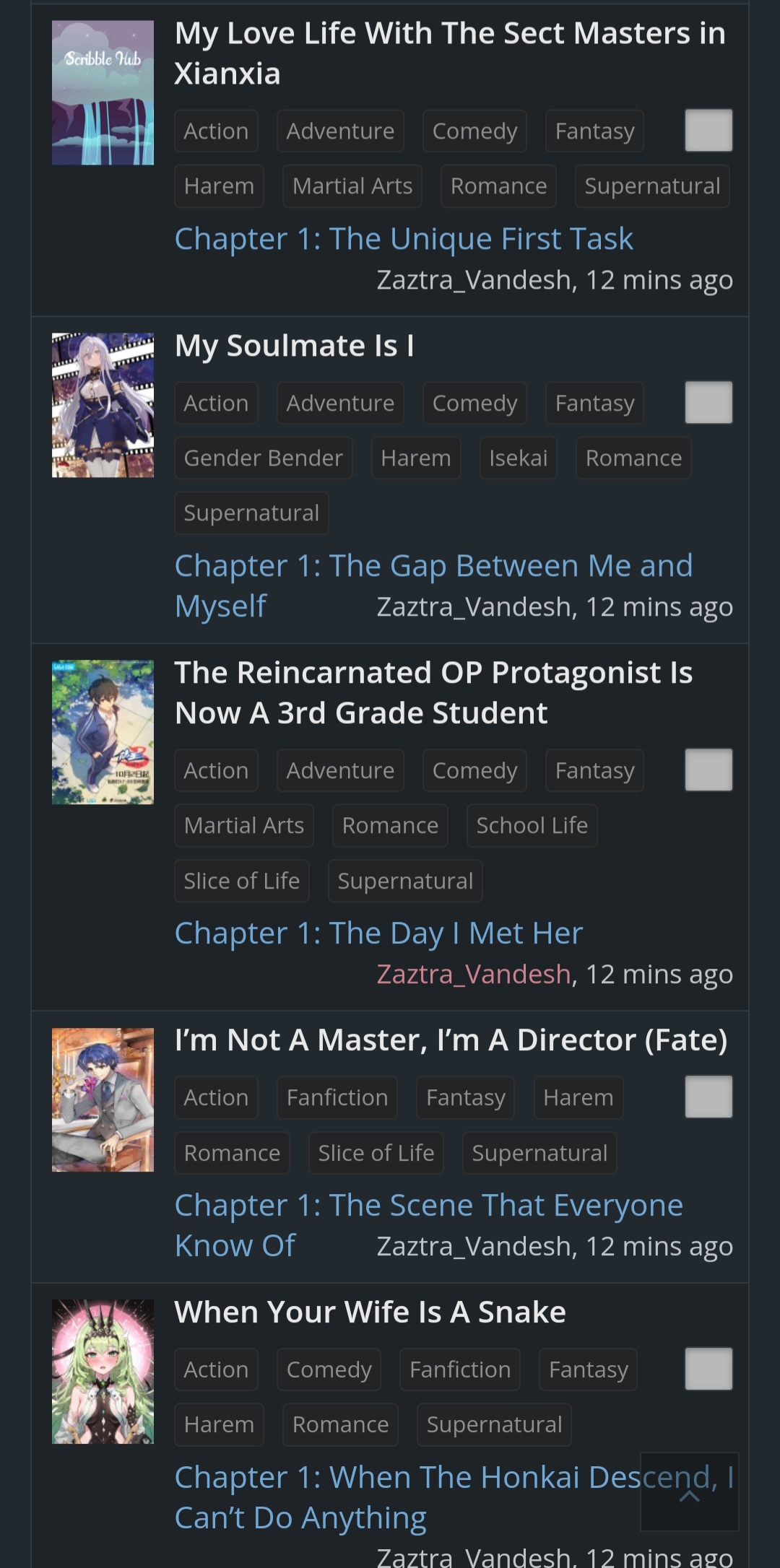The image size is (780, 1568).
Task: Check the box for The Reincarnated OP Protagonist
Action: point(708,770)
